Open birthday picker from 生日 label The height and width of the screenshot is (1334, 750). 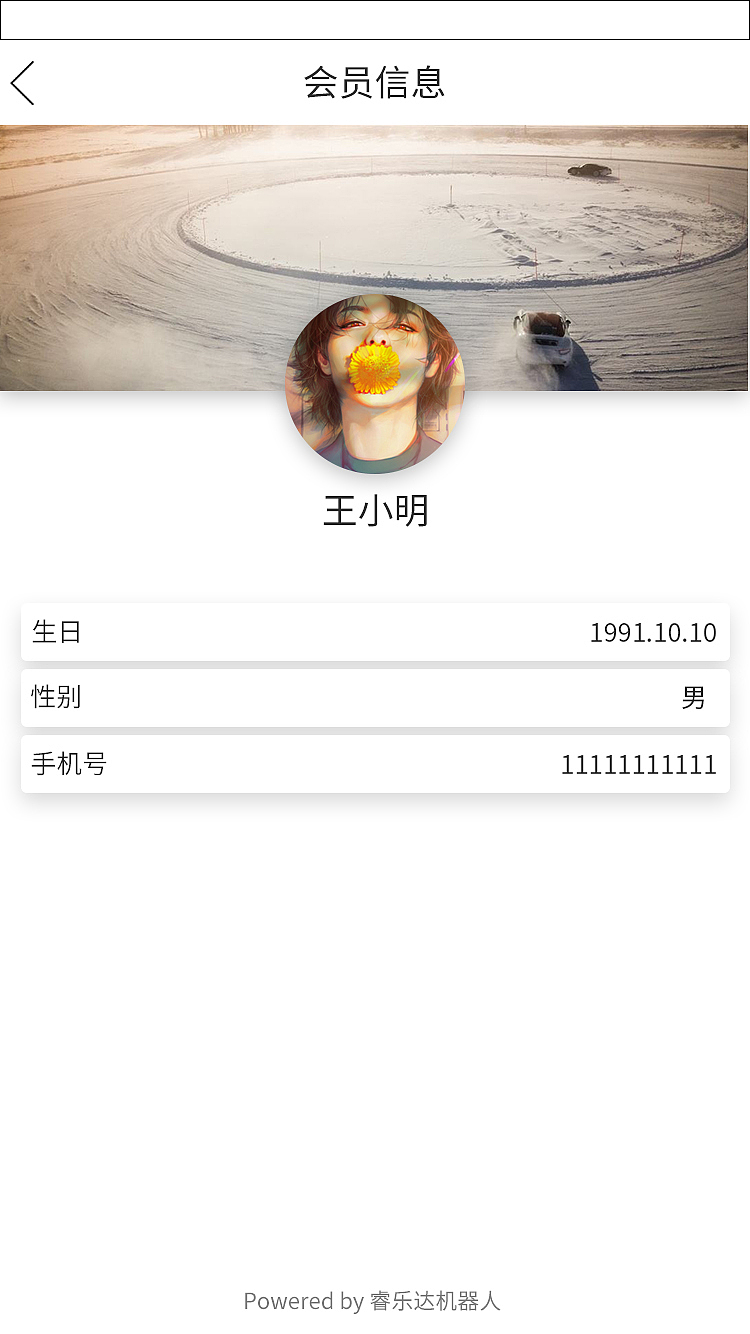click(56, 632)
